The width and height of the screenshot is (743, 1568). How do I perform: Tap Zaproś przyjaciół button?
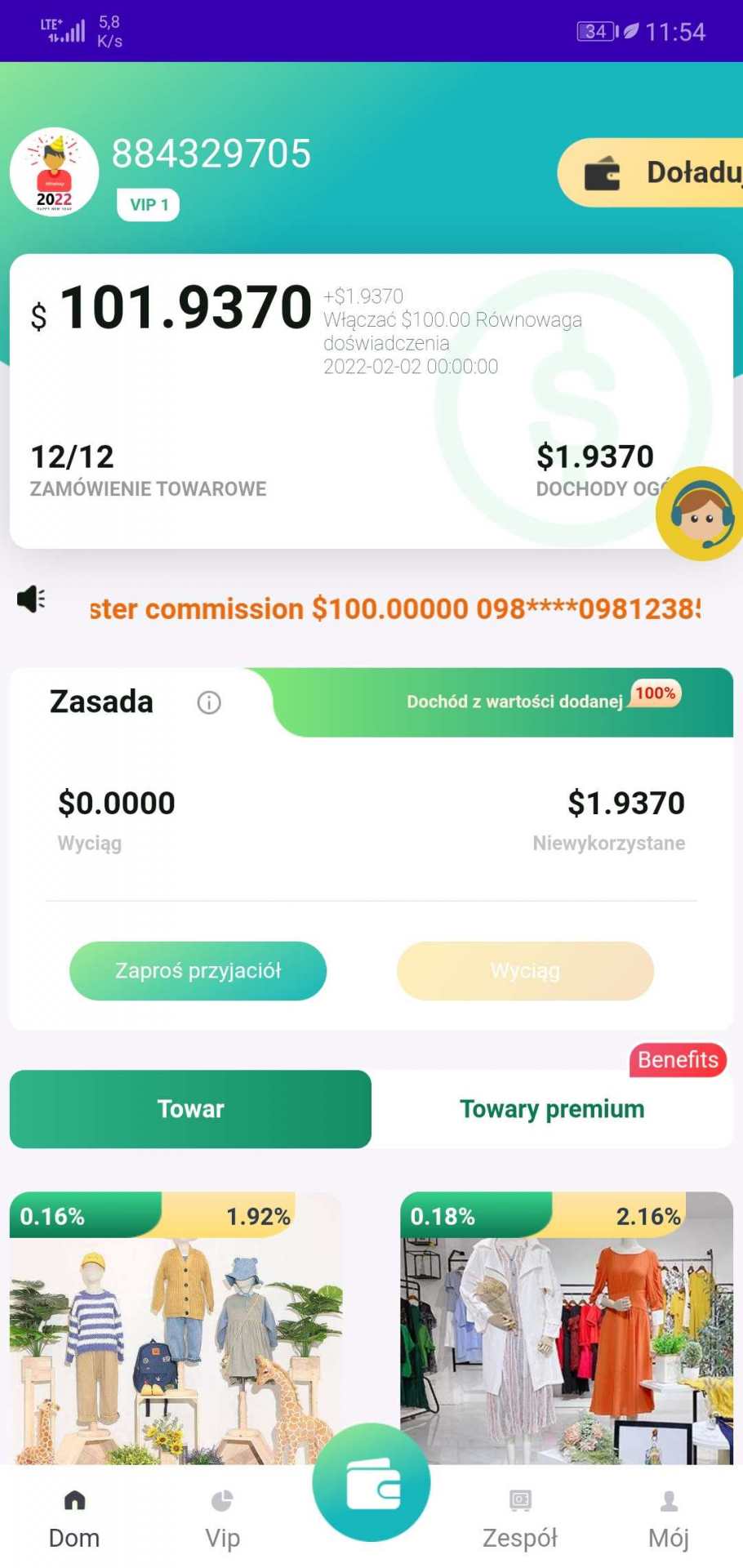pyautogui.click(x=198, y=971)
